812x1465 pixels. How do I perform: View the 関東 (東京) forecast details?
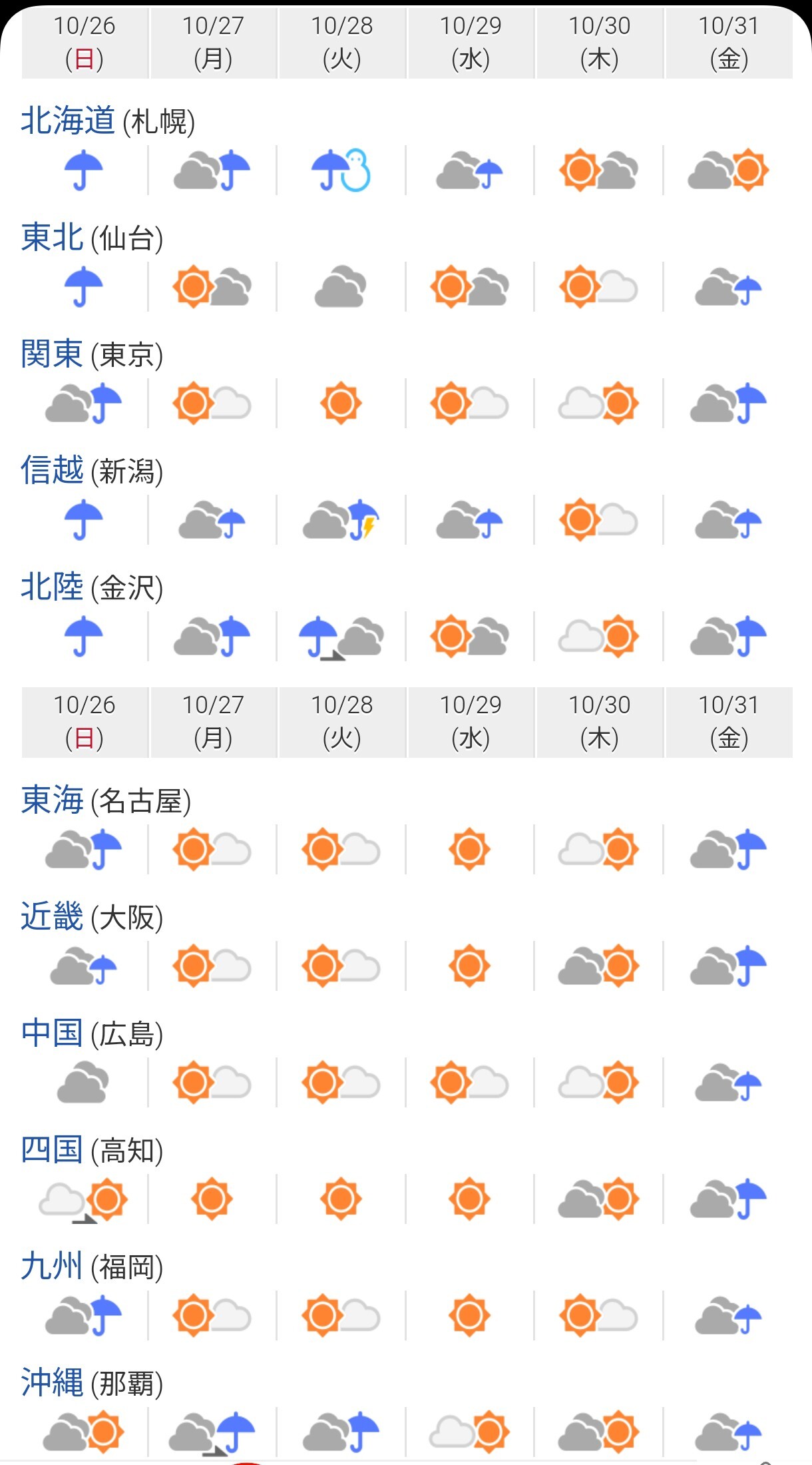[x=53, y=354]
